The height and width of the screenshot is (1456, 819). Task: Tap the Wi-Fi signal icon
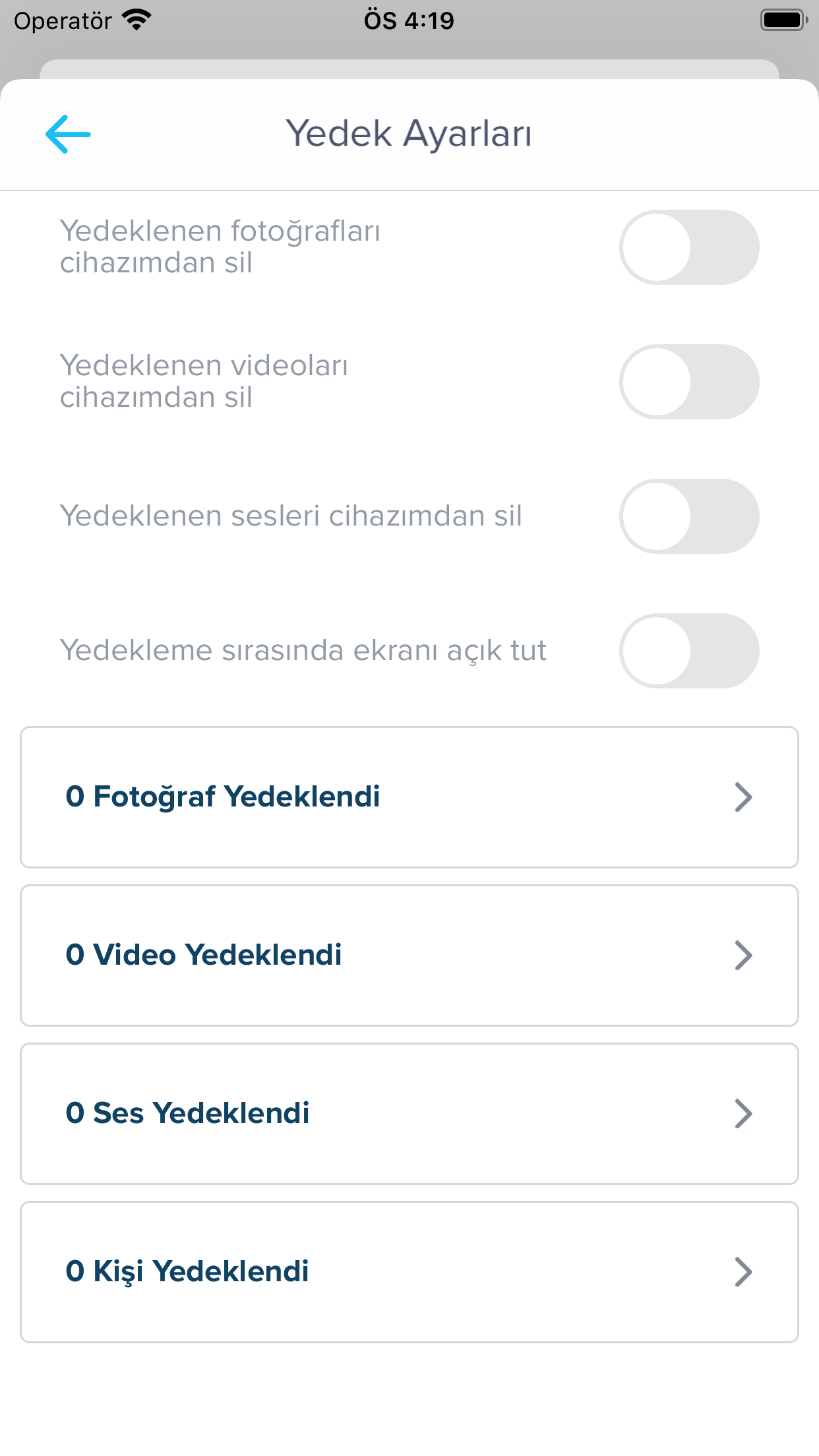coord(135,20)
